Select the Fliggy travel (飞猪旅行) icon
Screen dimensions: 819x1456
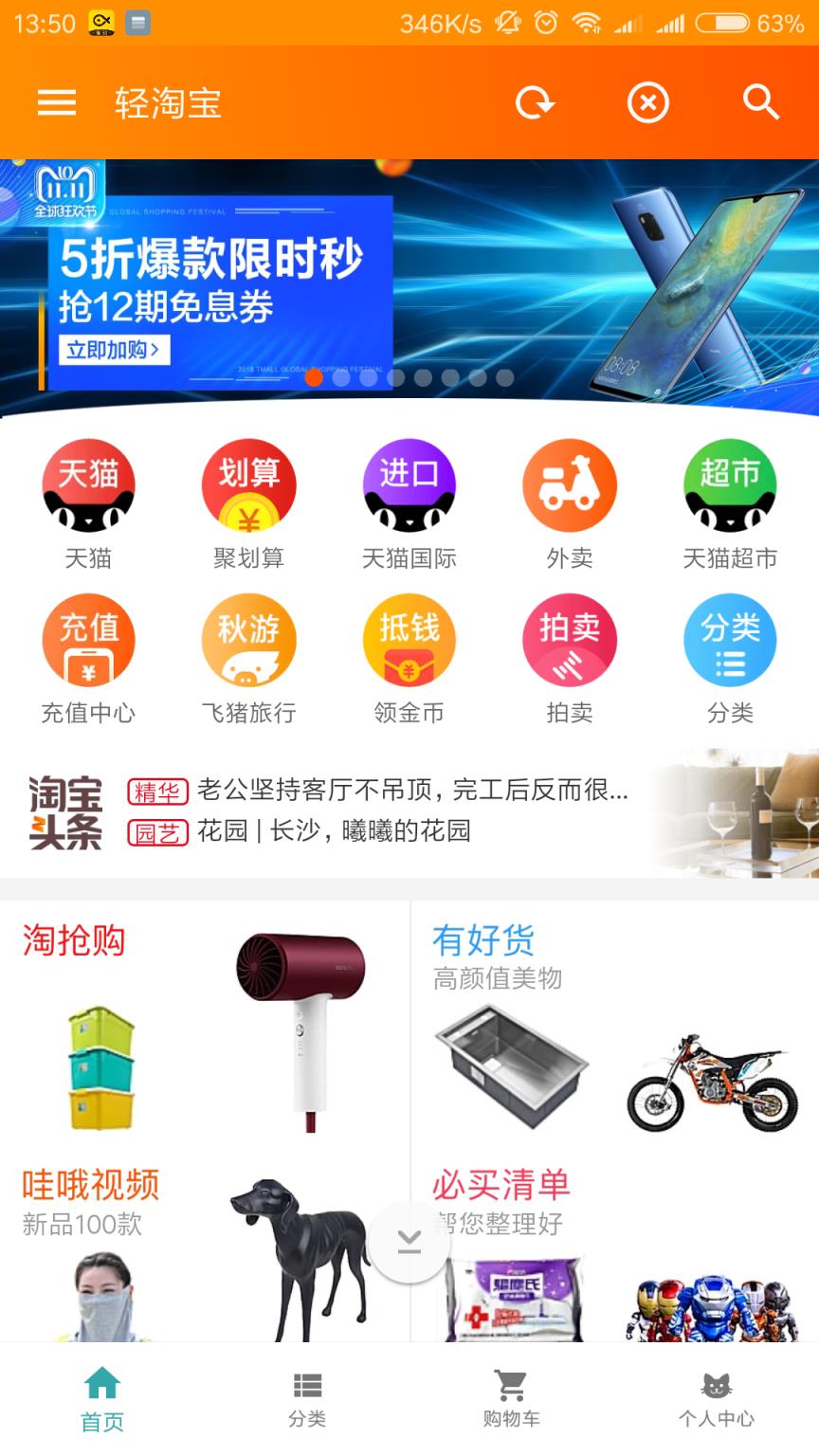(x=248, y=639)
